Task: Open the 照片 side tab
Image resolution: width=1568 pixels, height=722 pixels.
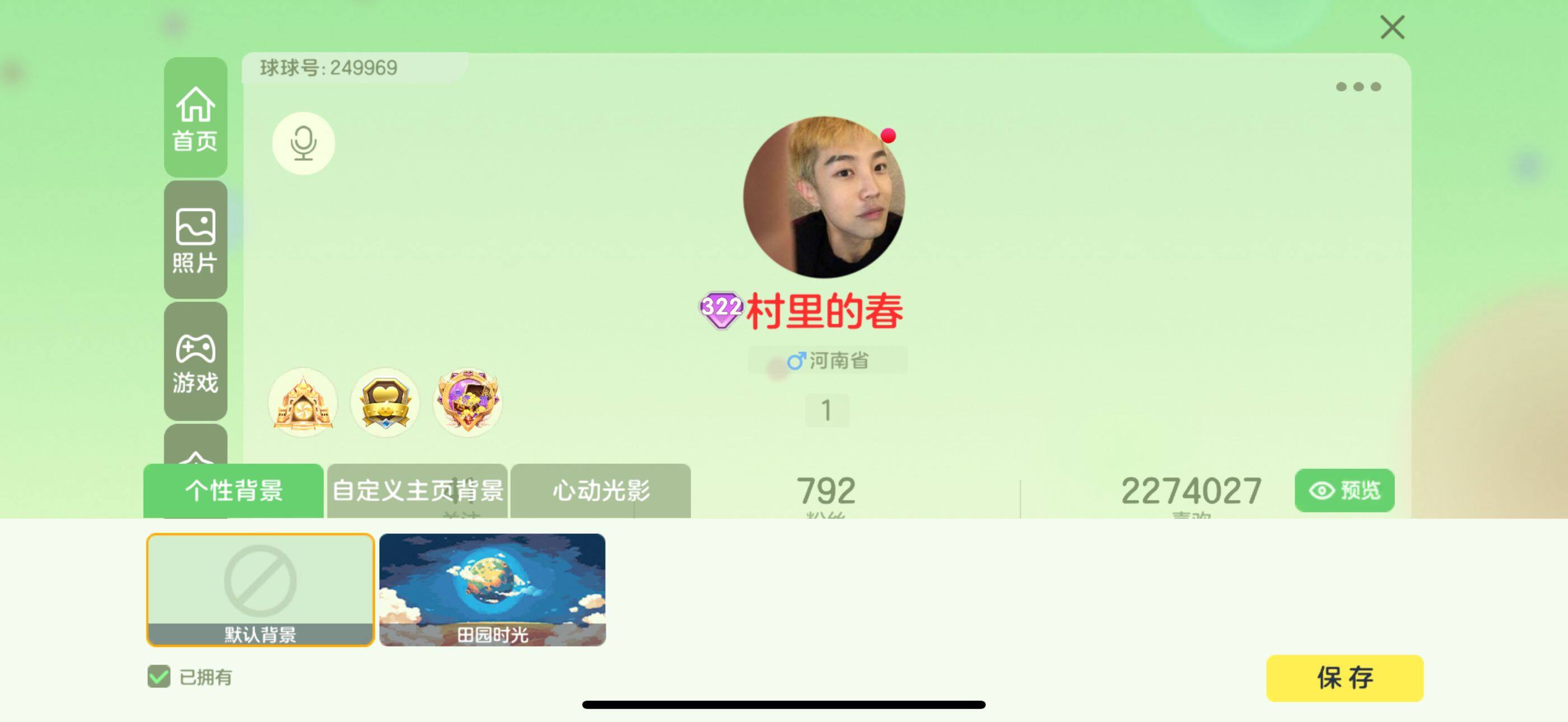Action: 195,240
